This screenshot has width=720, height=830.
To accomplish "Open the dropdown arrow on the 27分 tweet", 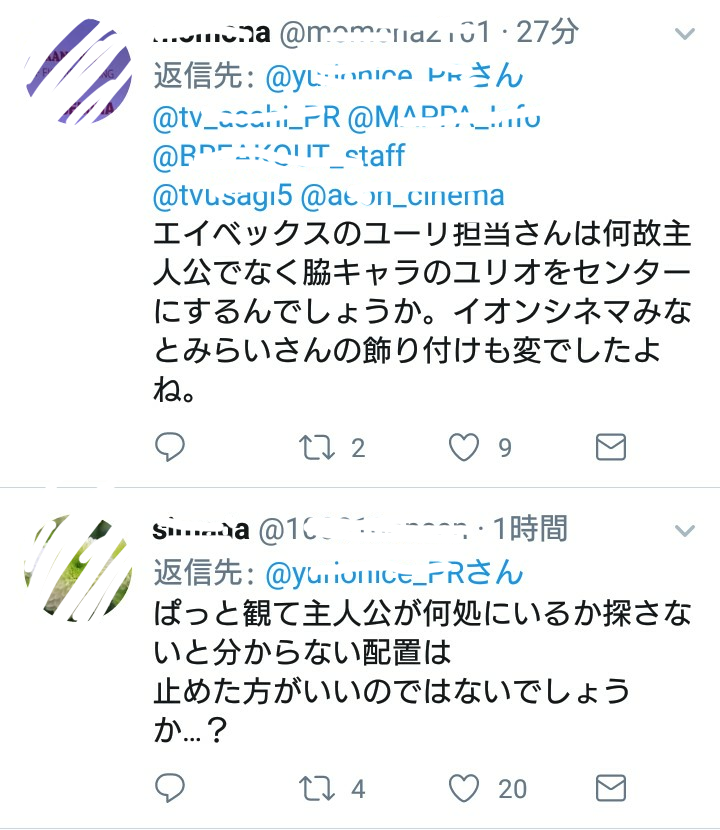I will (685, 34).
